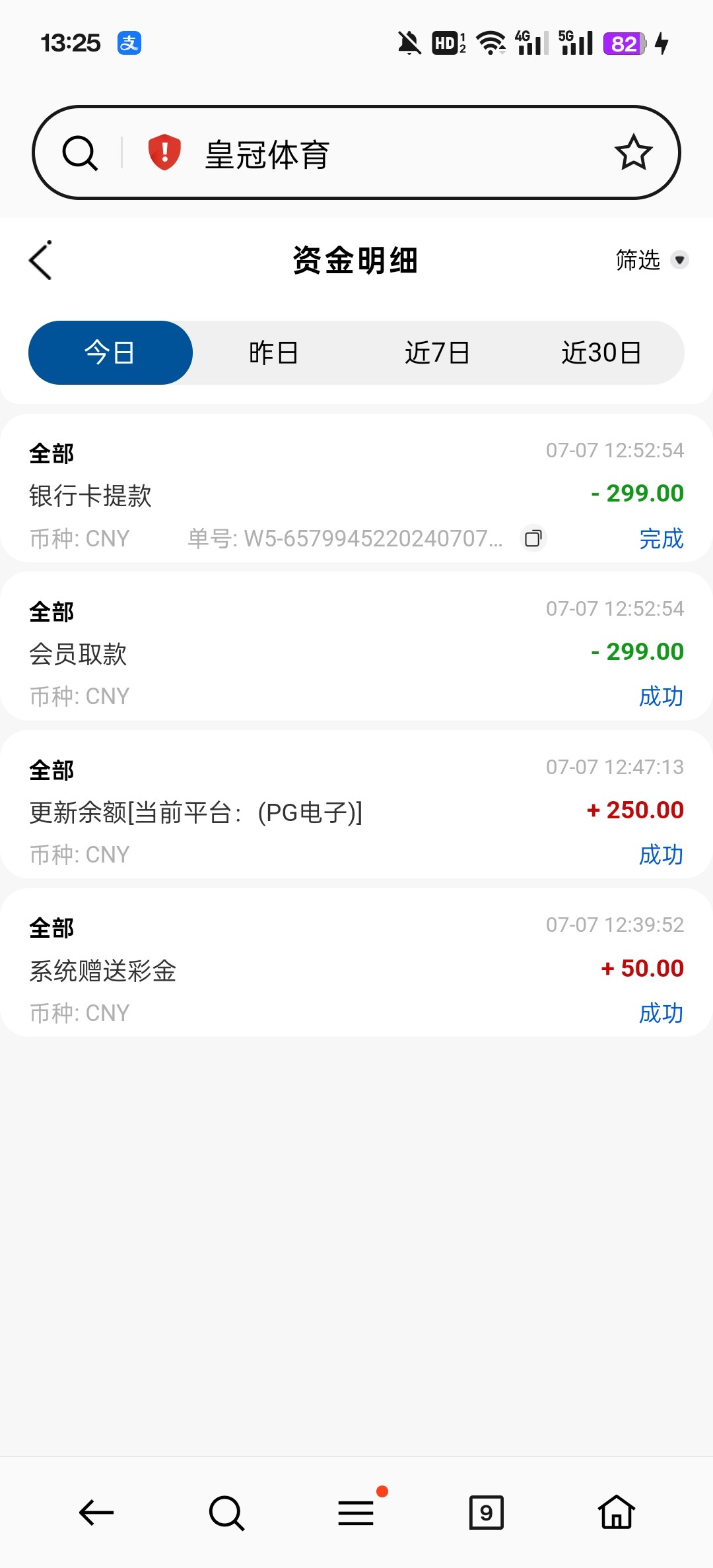
Task: Copy the 银行卡提款 order number
Action: click(x=533, y=539)
